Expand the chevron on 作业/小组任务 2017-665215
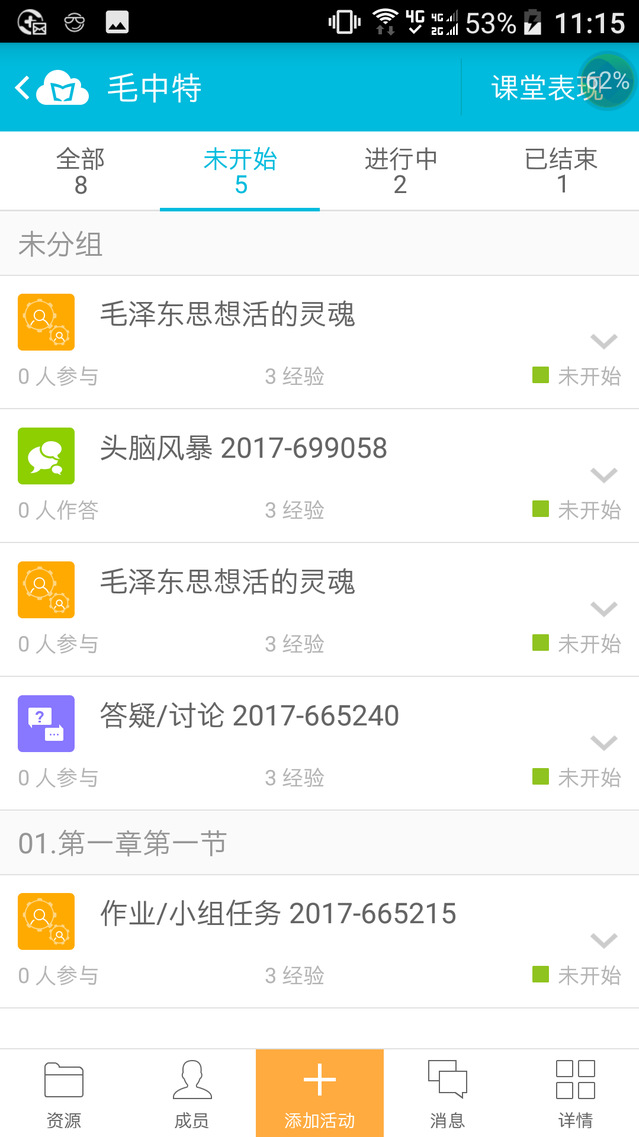The height and width of the screenshot is (1137, 639). tap(603, 940)
